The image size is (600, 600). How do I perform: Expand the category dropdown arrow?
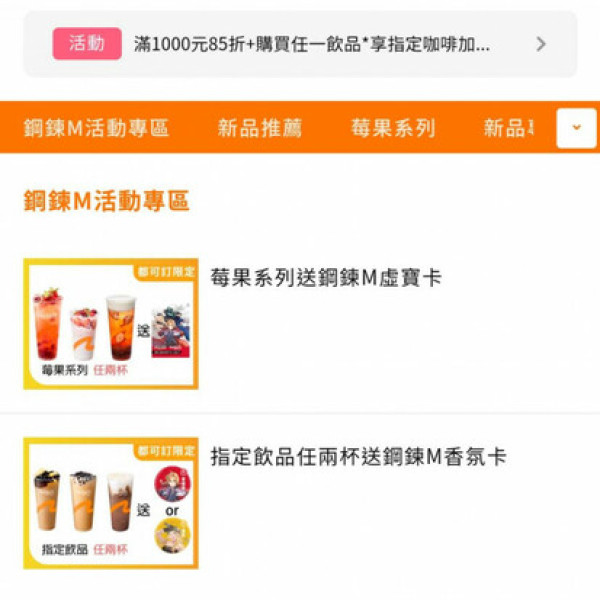pyautogui.click(x=576, y=128)
